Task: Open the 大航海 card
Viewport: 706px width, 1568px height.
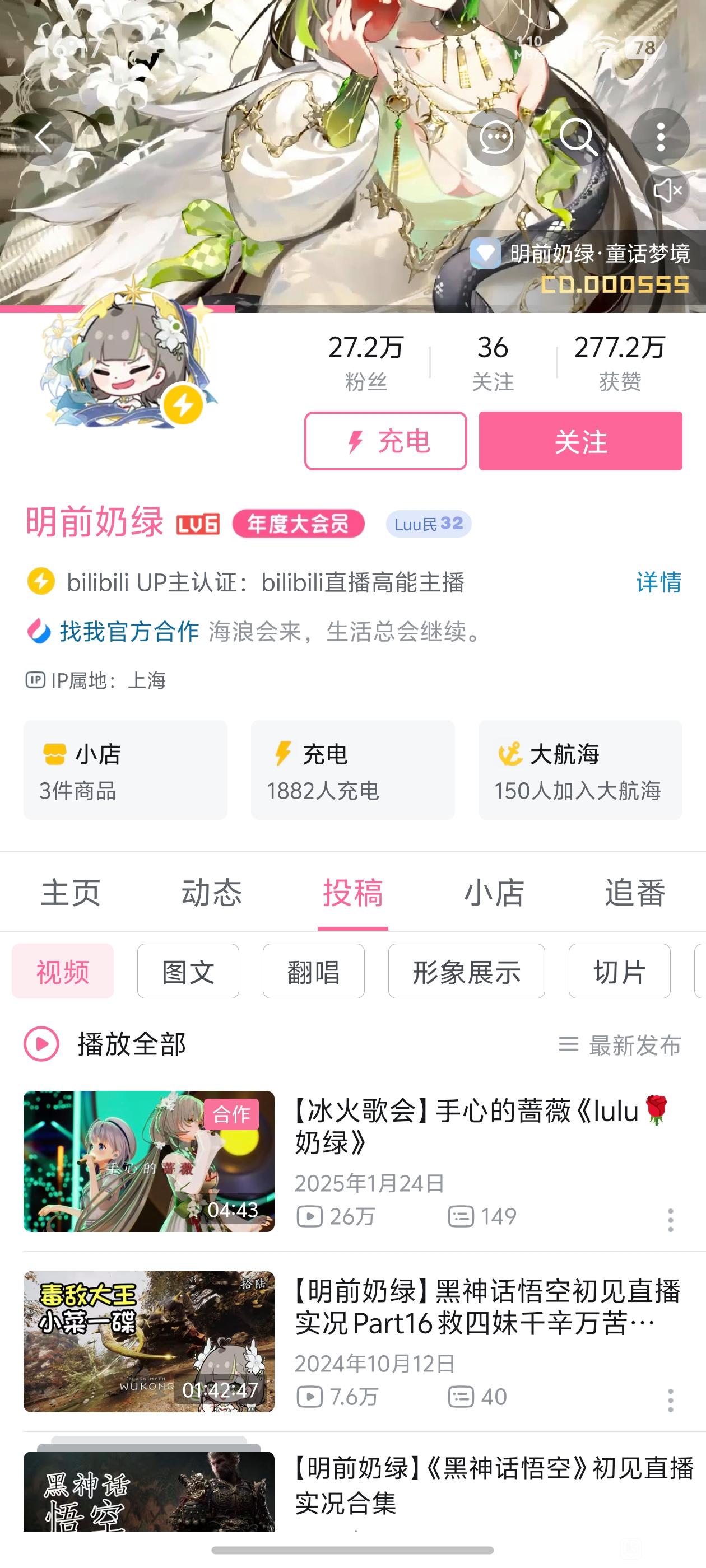Action: pyautogui.click(x=580, y=770)
